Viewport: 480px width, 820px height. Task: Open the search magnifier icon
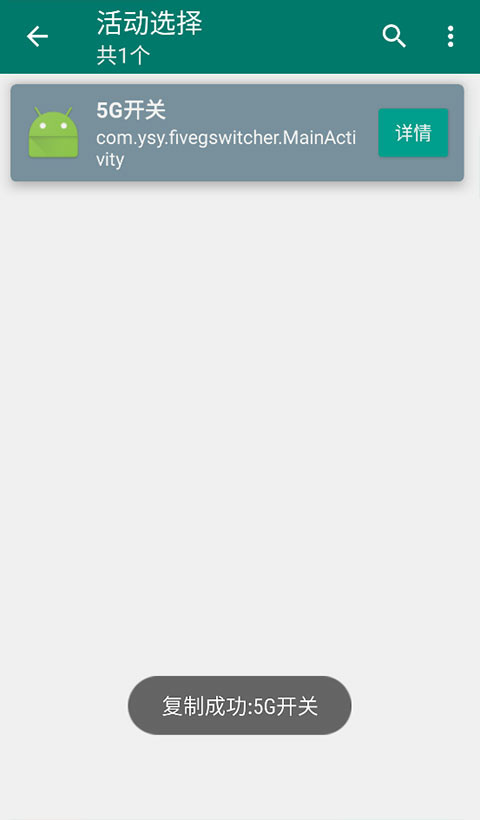tap(394, 36)
